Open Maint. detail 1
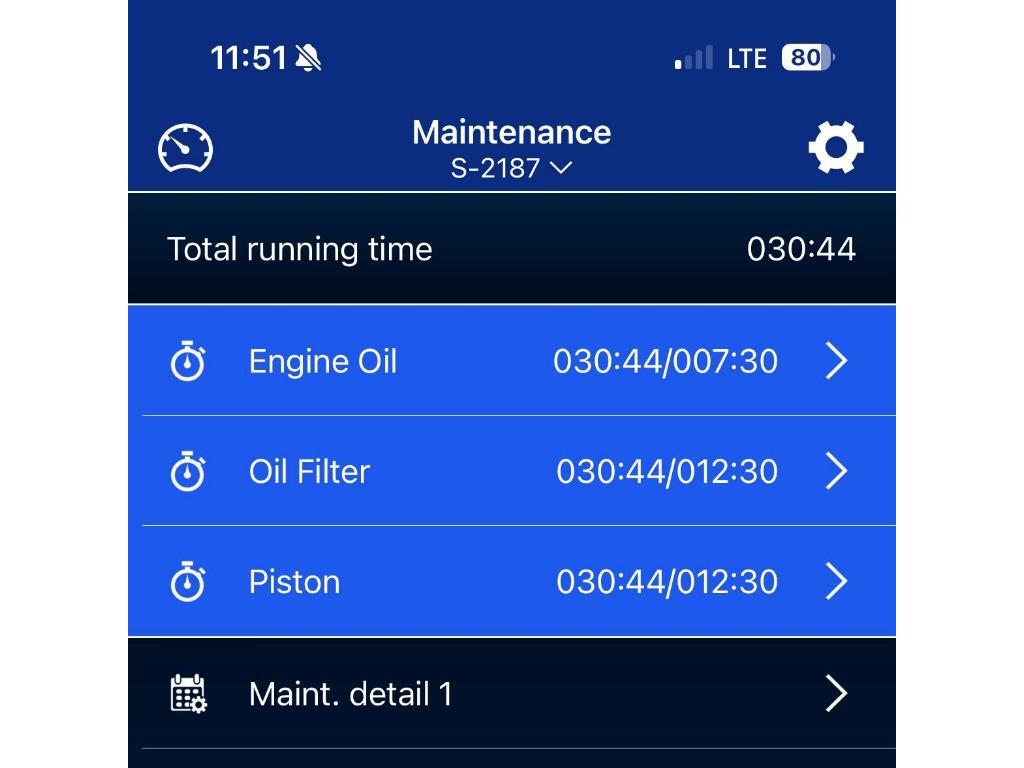This screenshot has height=768, width=1024. 512,693
